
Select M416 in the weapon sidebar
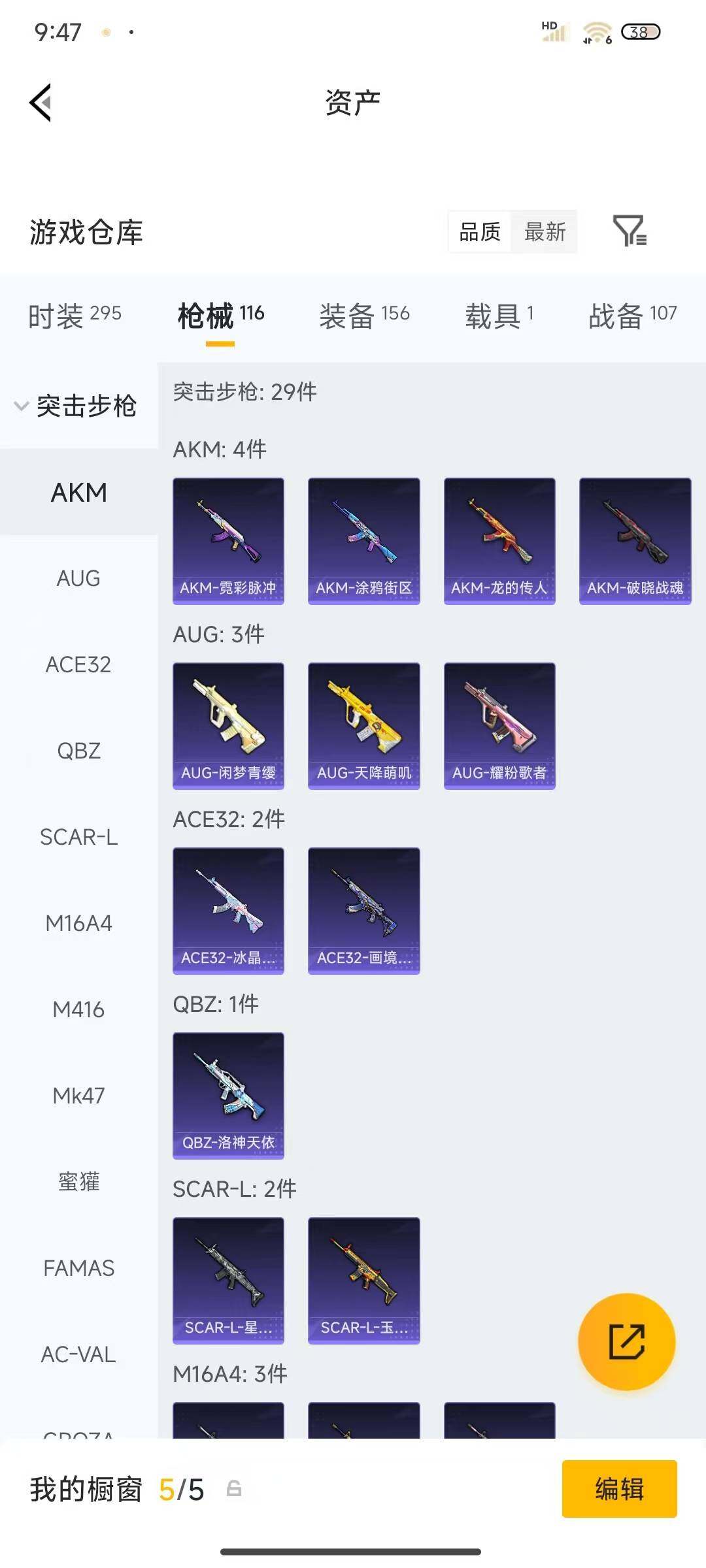coord(78,1009)
